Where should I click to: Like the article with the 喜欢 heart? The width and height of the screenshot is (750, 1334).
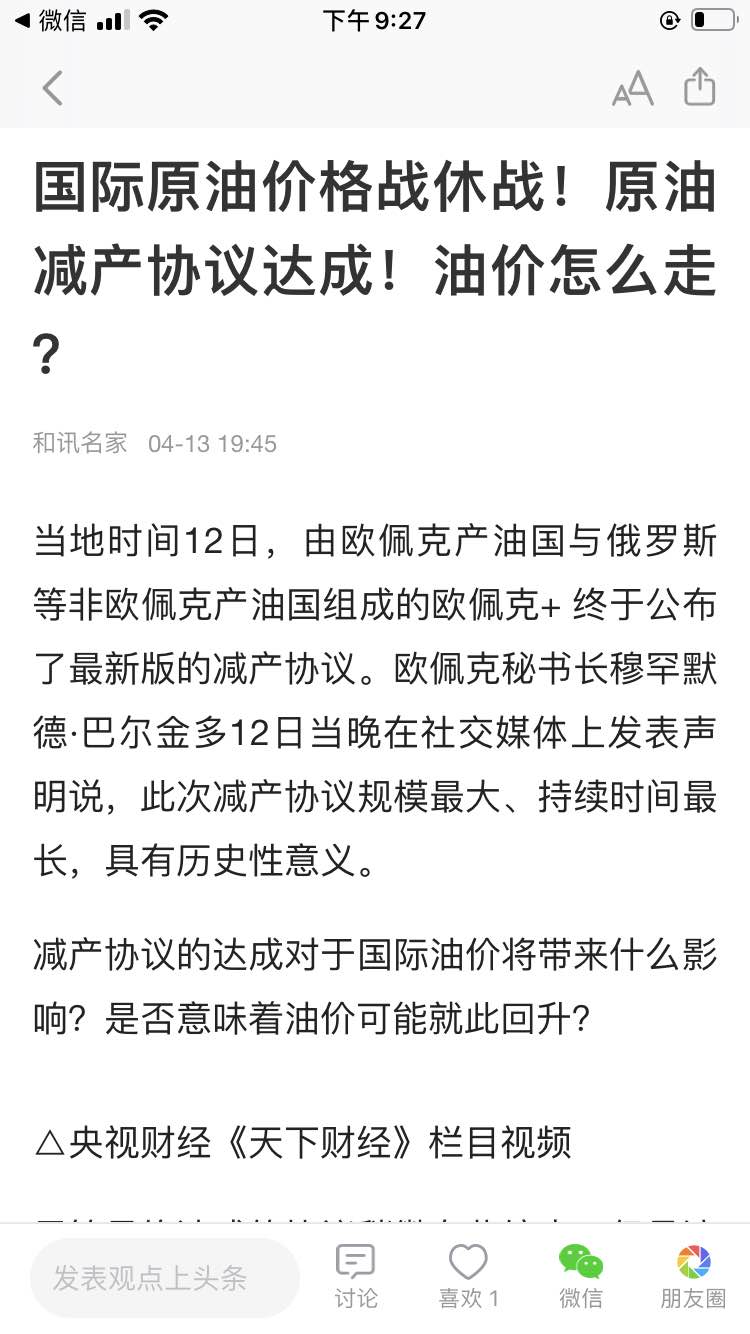(x=468, y=1277)
